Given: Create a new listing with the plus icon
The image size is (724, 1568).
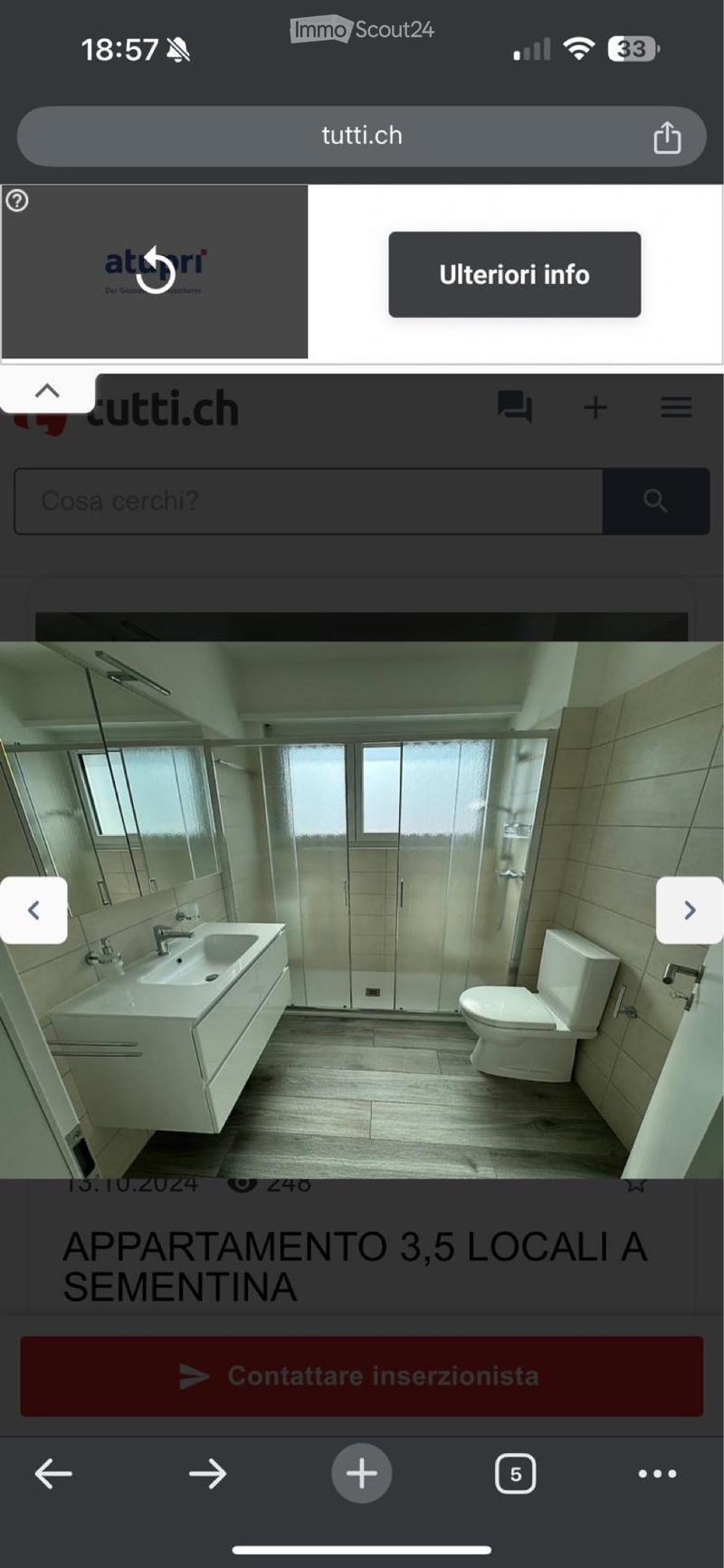Looking at the screenshot, I should point(595,408).
